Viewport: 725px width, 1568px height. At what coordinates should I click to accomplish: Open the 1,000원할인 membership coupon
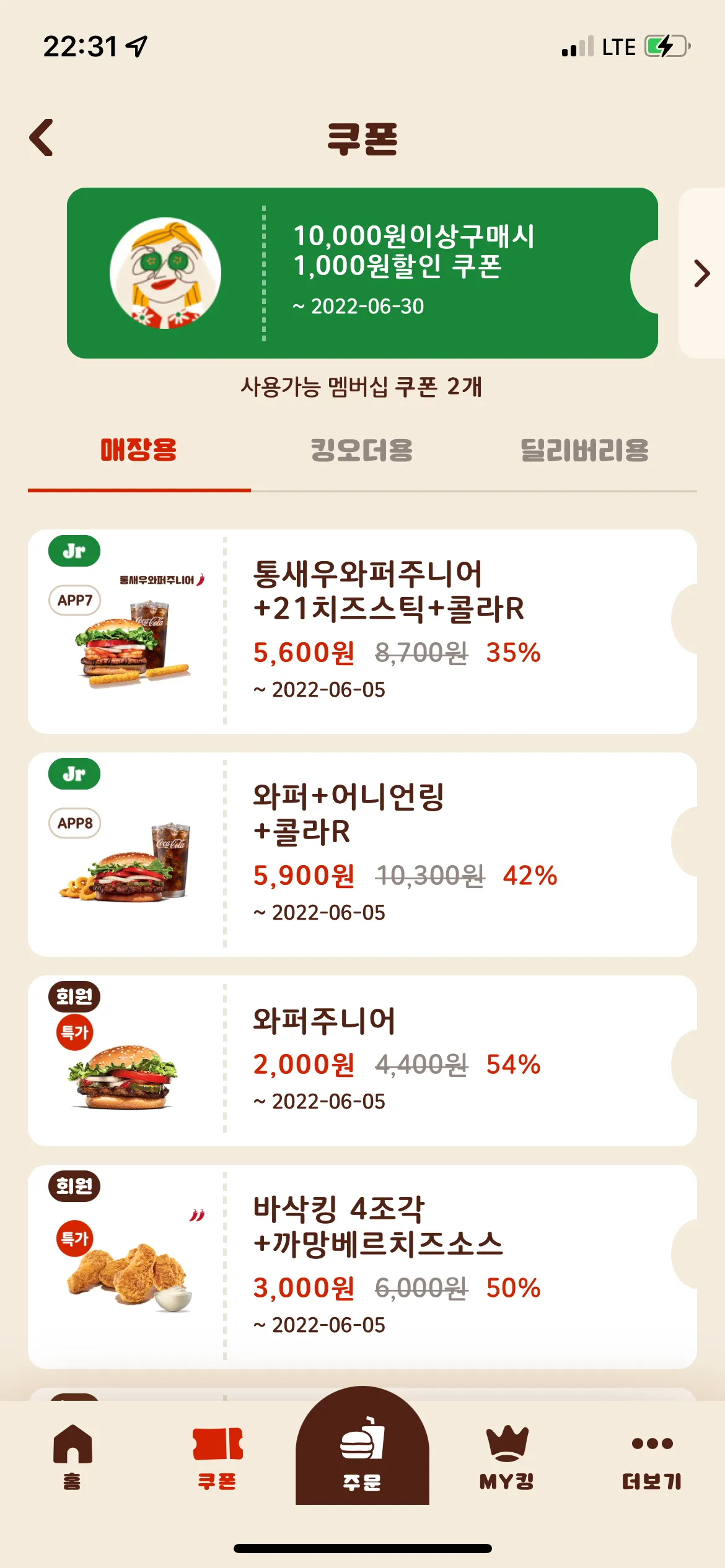pos(362,273)
